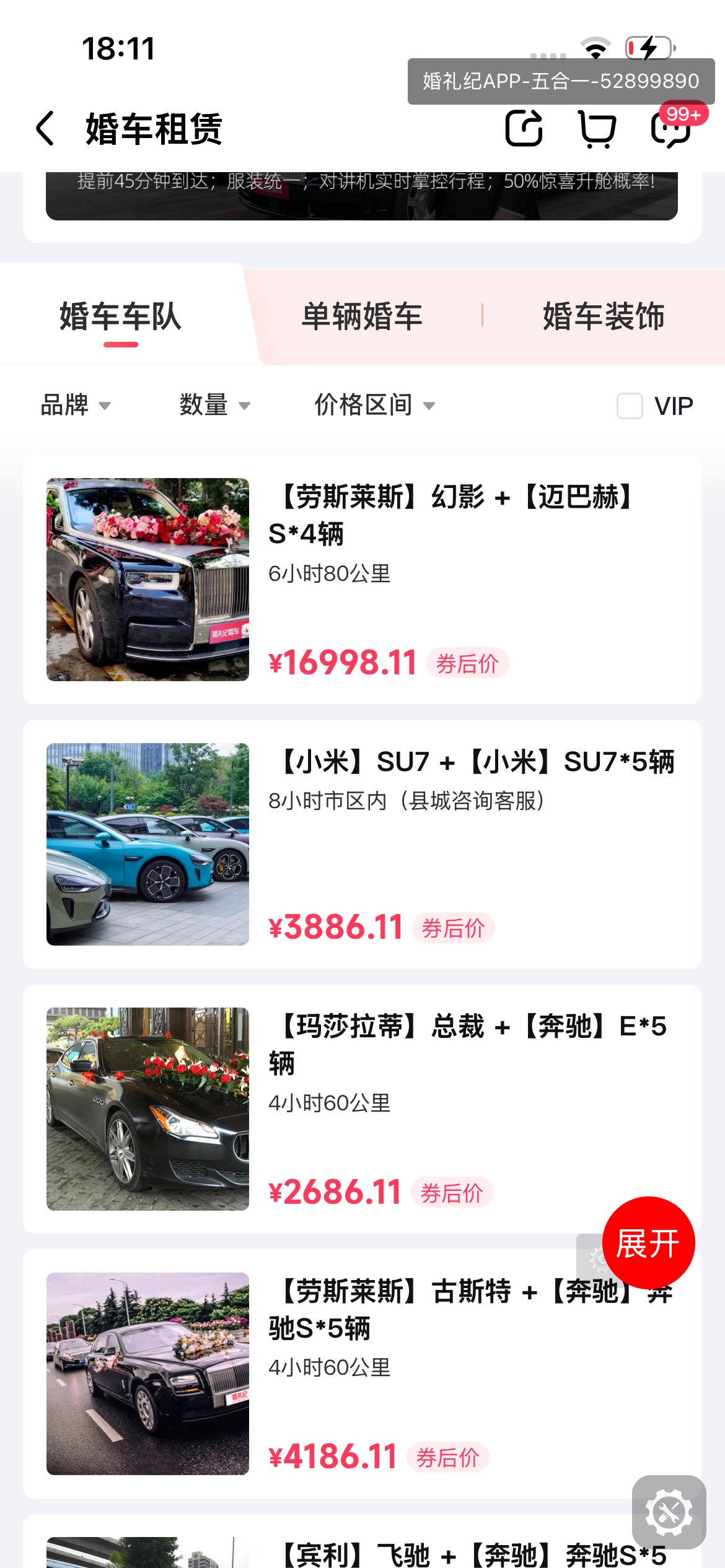Share this wedding car rental page

click(524, 129)
